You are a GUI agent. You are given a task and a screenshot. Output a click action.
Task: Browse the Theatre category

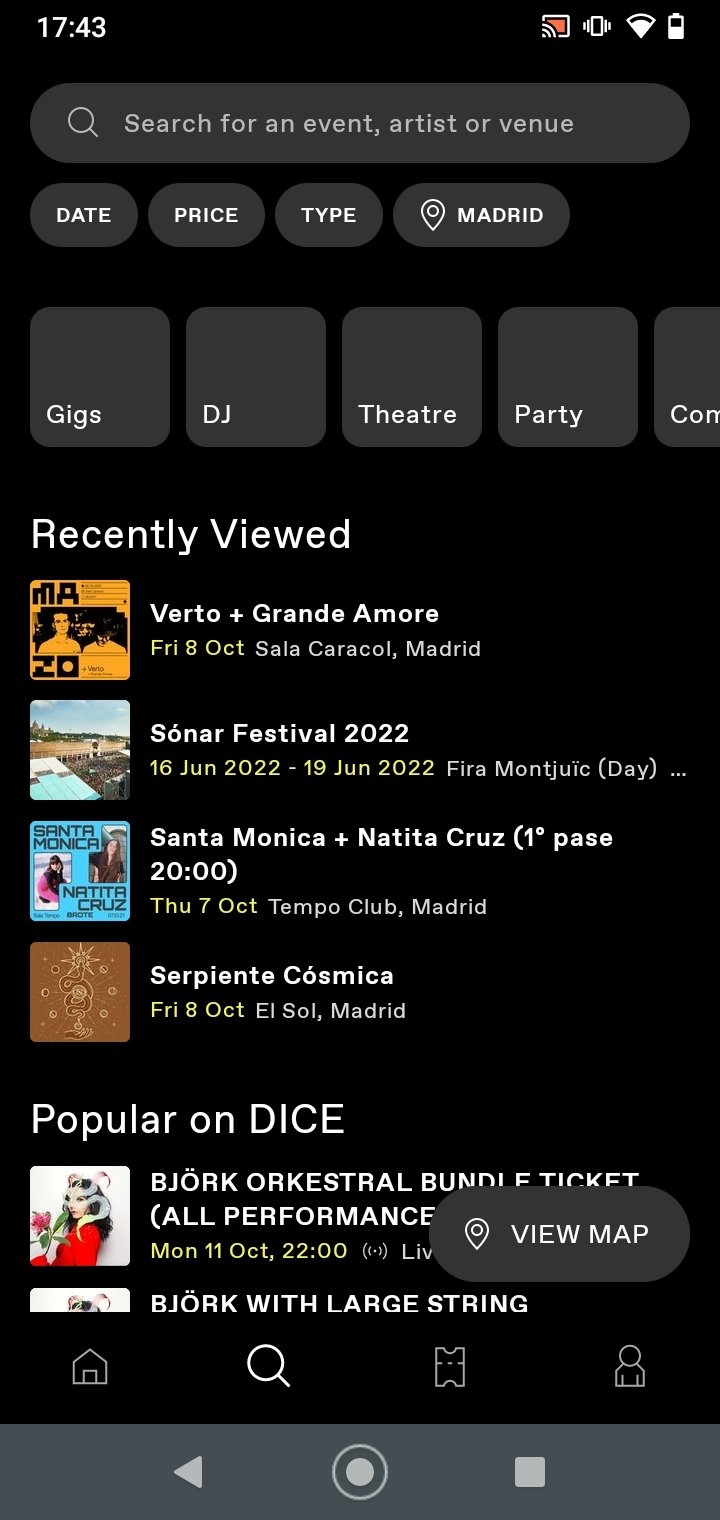point(412,377)
